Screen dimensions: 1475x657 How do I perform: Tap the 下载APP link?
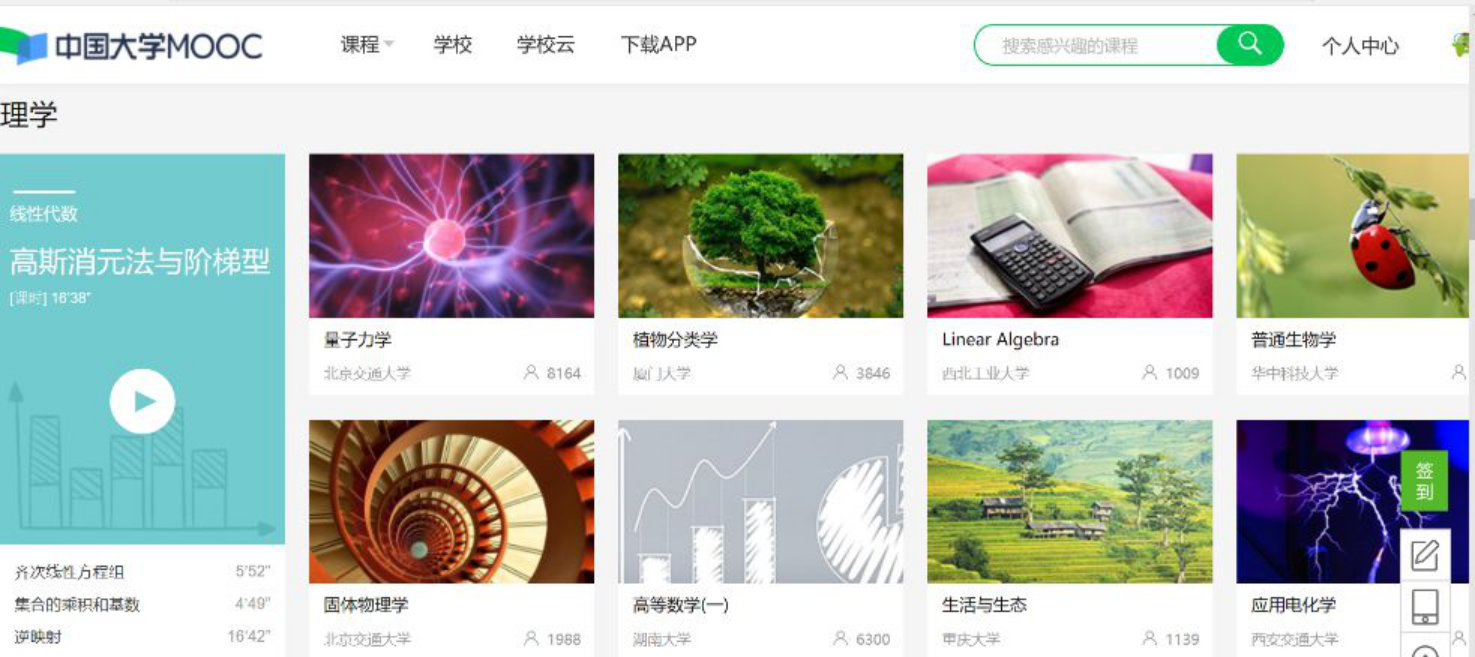point(658,45)
